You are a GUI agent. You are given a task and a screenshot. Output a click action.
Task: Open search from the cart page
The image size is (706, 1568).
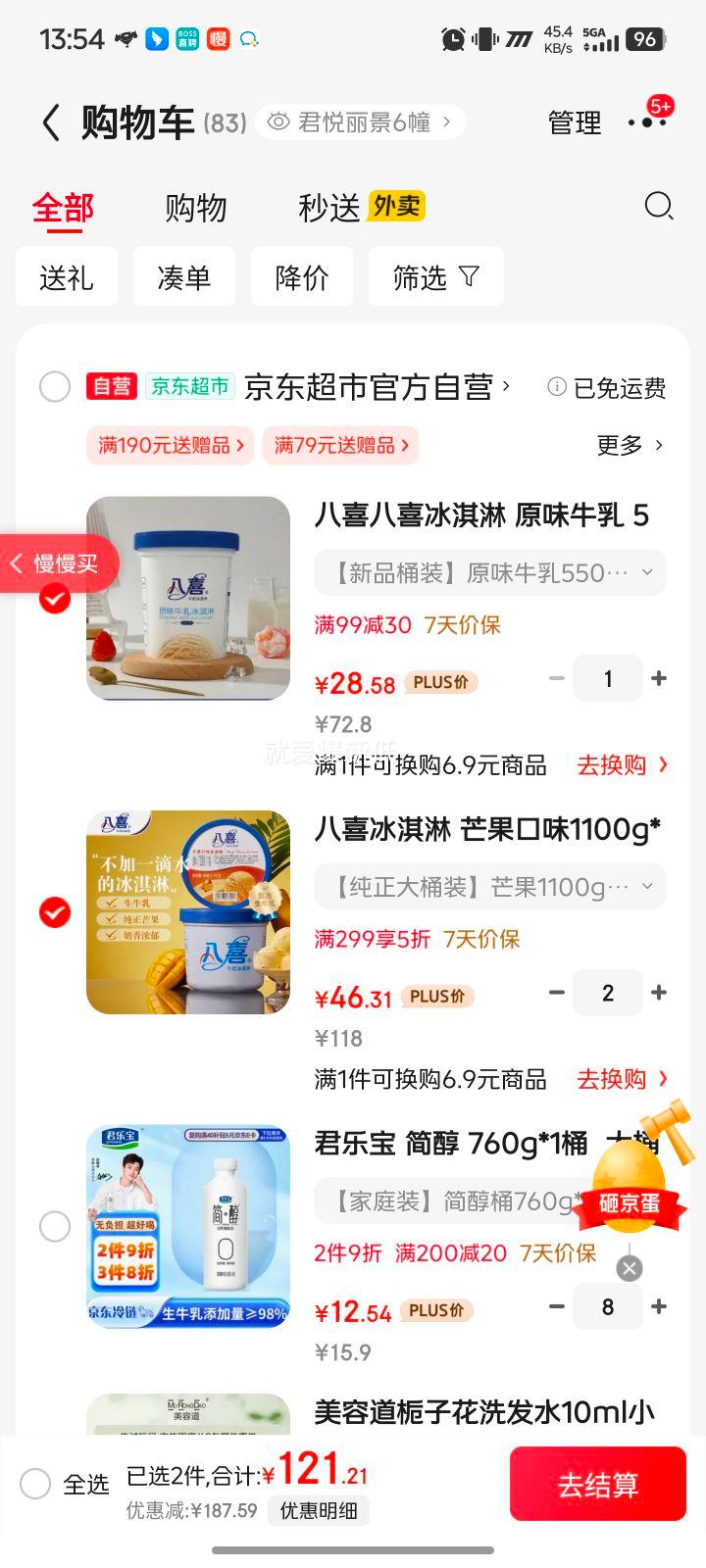click(658, 207)
